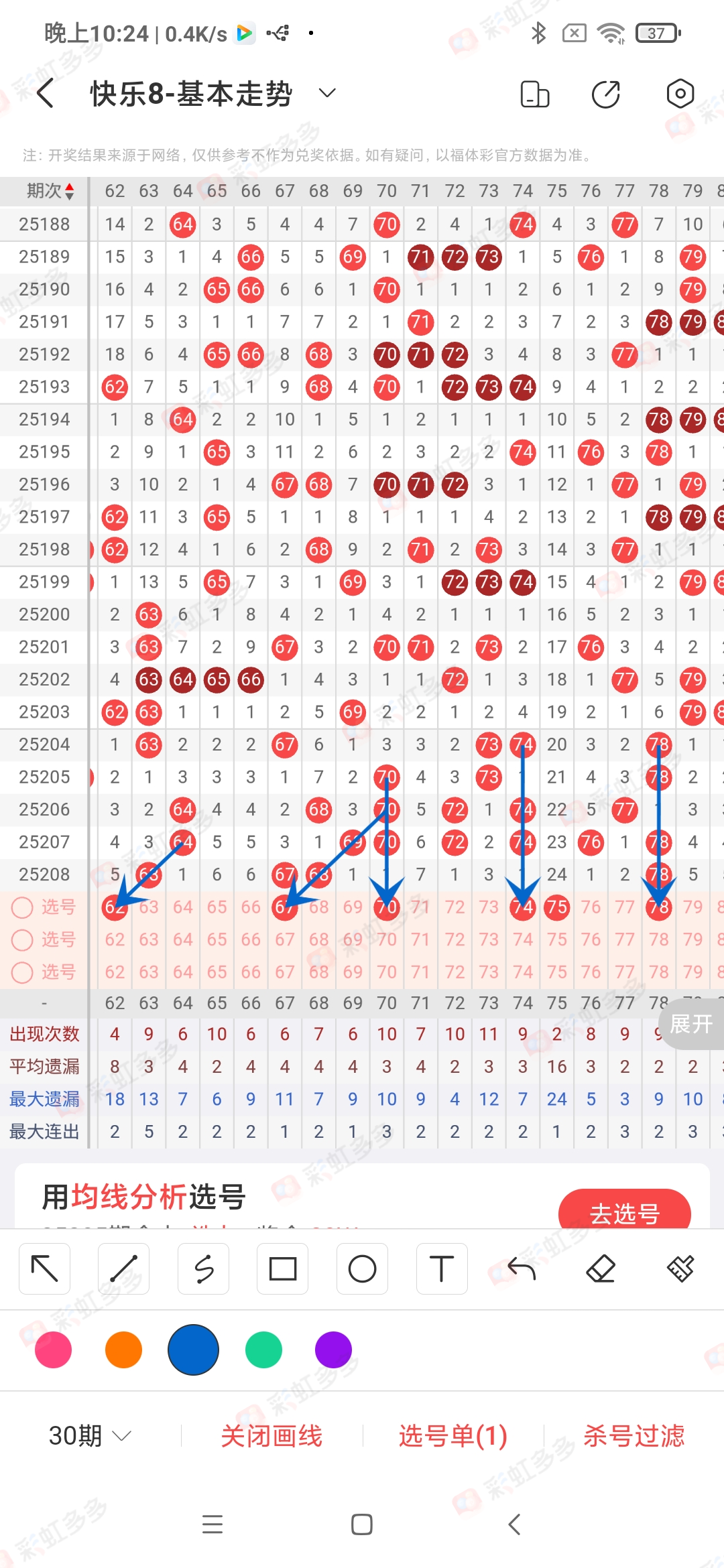Open 杀号过滤 number filtering
The width and height of the screenshot is (724, 1568).
tap(633, 1435)
